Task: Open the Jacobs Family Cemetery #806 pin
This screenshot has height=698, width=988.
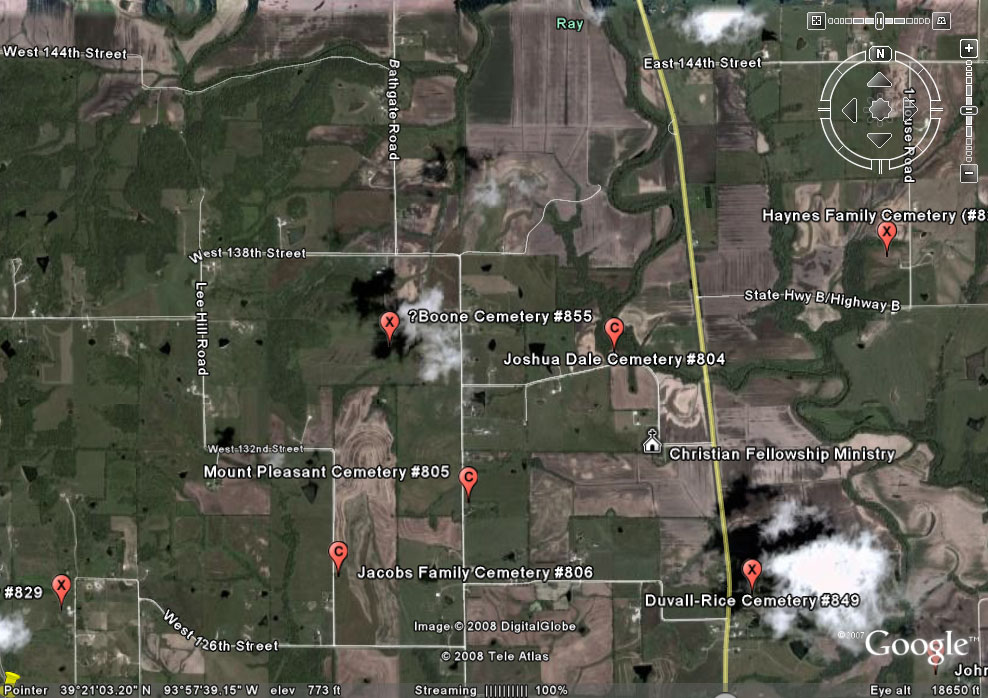Action: pos(338,553)
